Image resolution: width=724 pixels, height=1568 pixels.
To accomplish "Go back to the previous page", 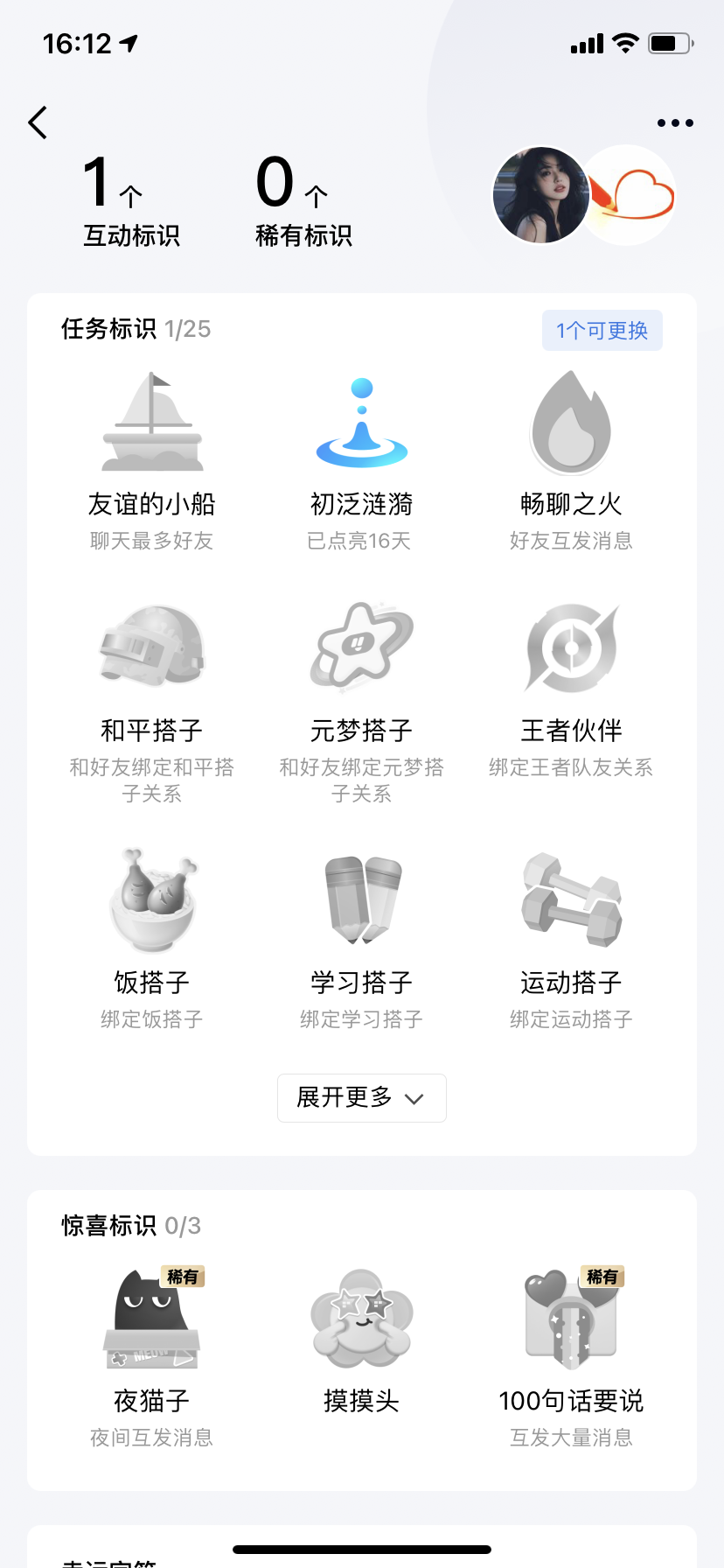I will click(38, 122).
